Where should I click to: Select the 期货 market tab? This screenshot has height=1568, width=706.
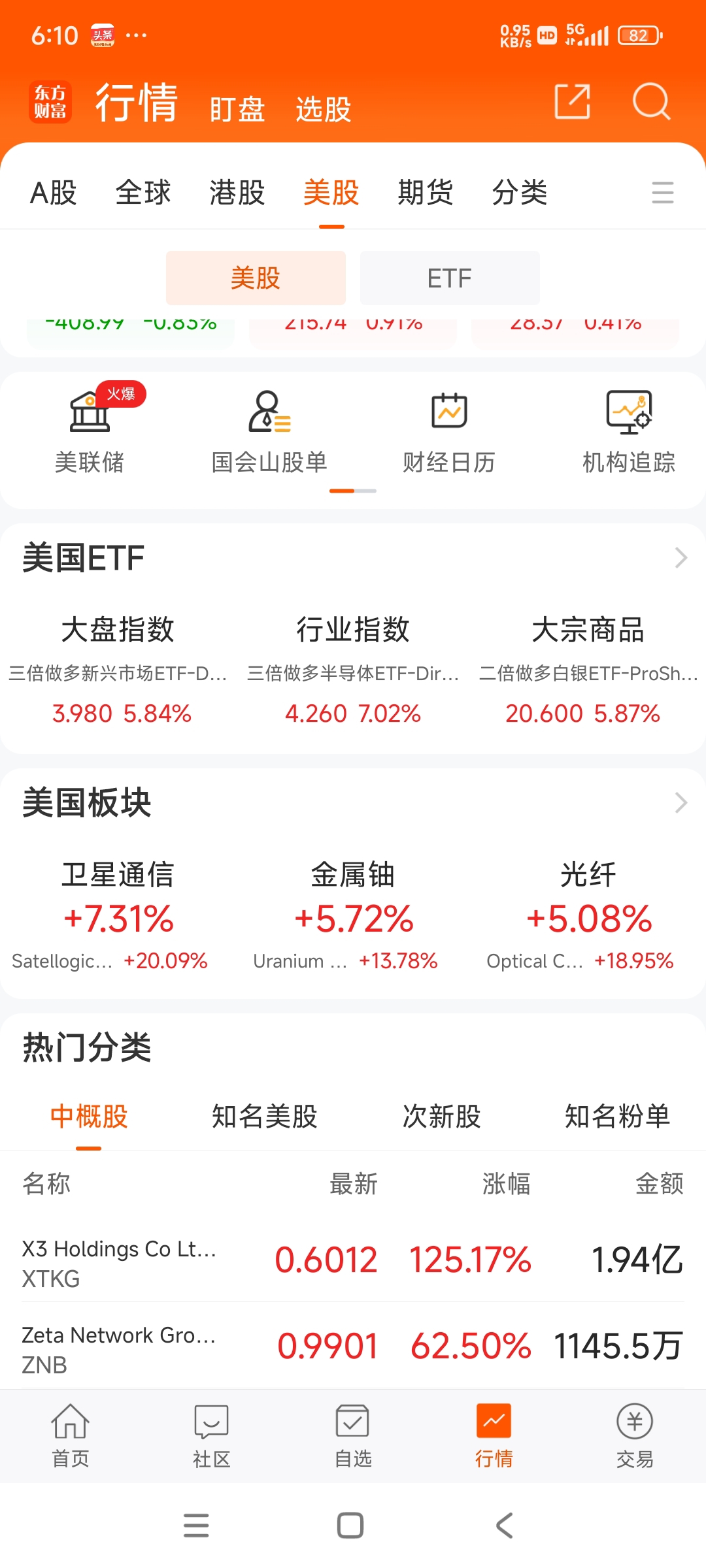(x=426, y=193)
